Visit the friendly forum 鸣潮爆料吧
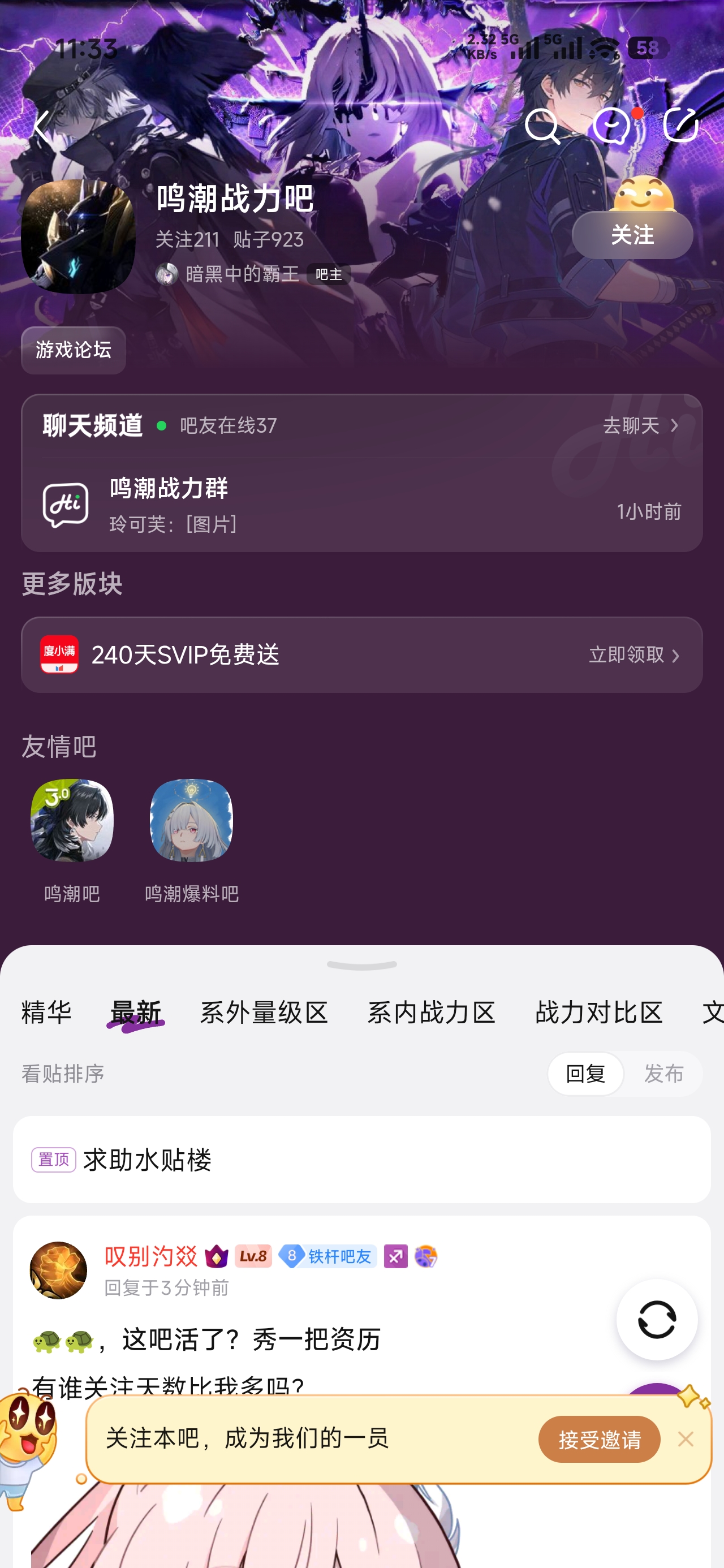Viewport: 724px width, 1568px height. (x=191, y=840)
